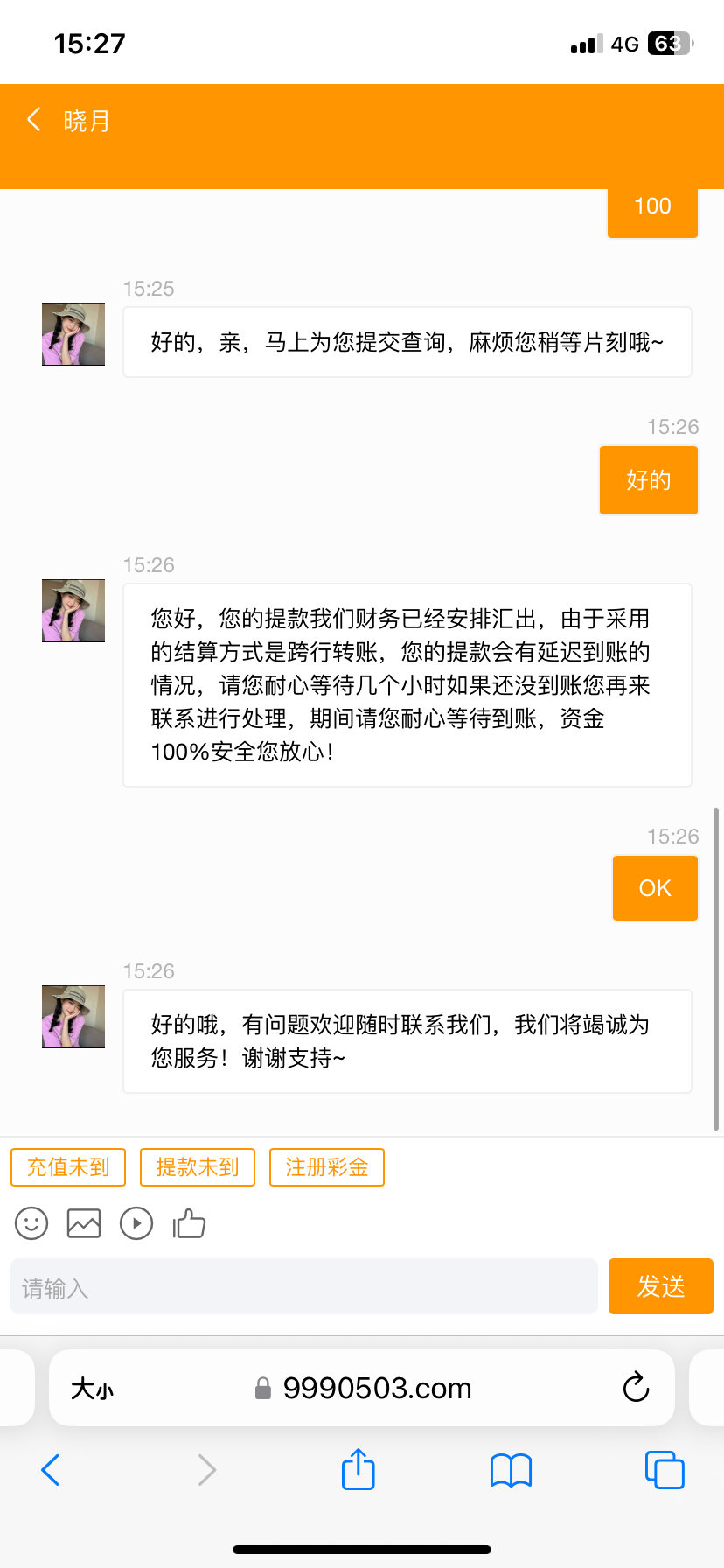724x1568 pixels.
Task: Go back from the 晓月 chat
Action: [34, 120]
